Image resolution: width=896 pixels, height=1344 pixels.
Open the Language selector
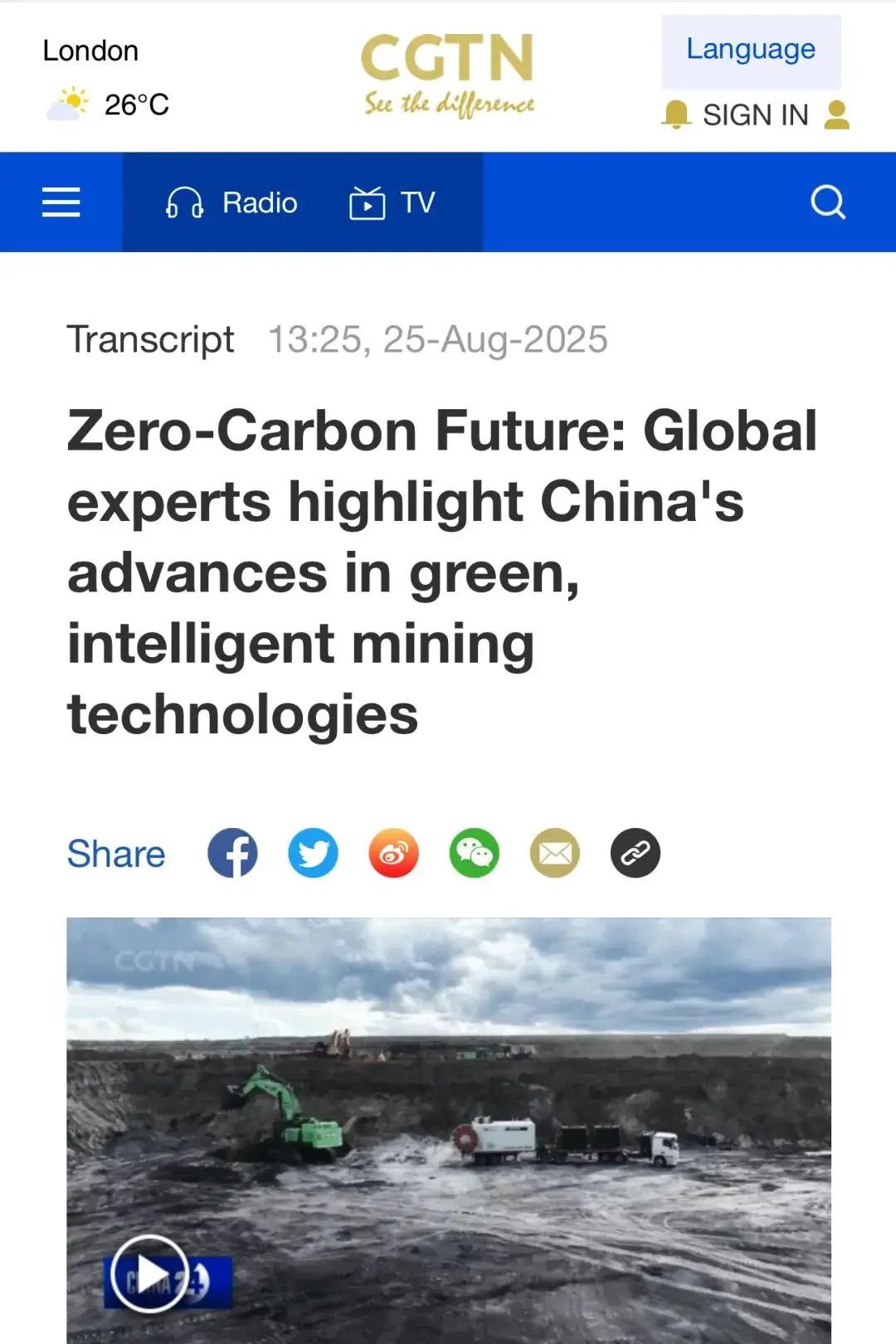[751, 51]
